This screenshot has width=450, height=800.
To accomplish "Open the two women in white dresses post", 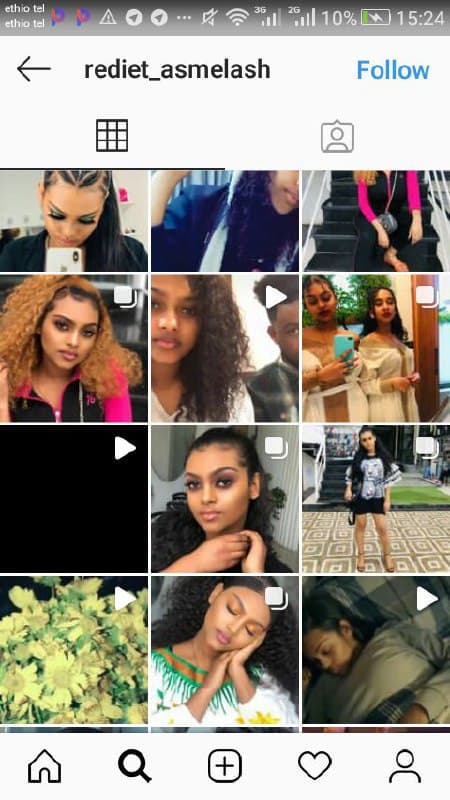I will tap(376, 348).
